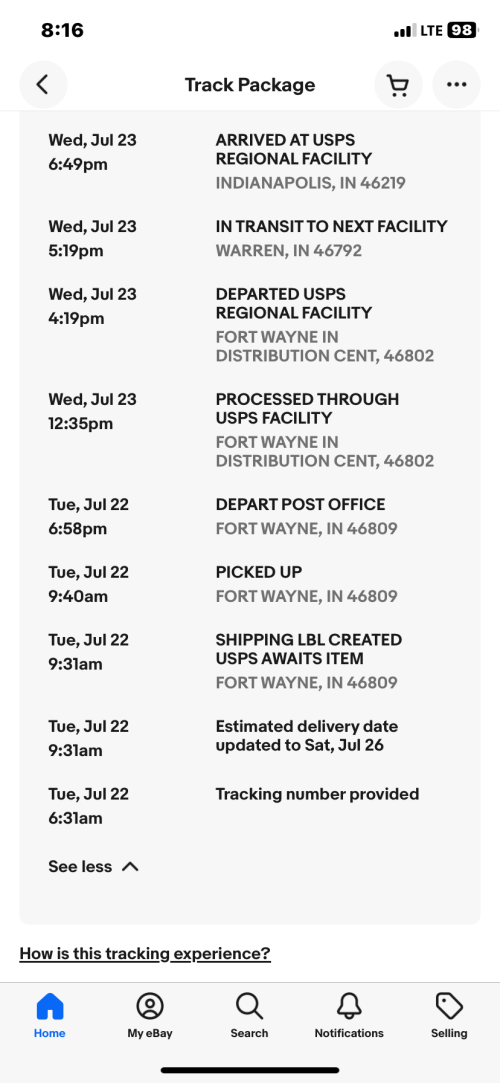
Task: Collapse tracking history with See less
Action: tap(93, 866)
